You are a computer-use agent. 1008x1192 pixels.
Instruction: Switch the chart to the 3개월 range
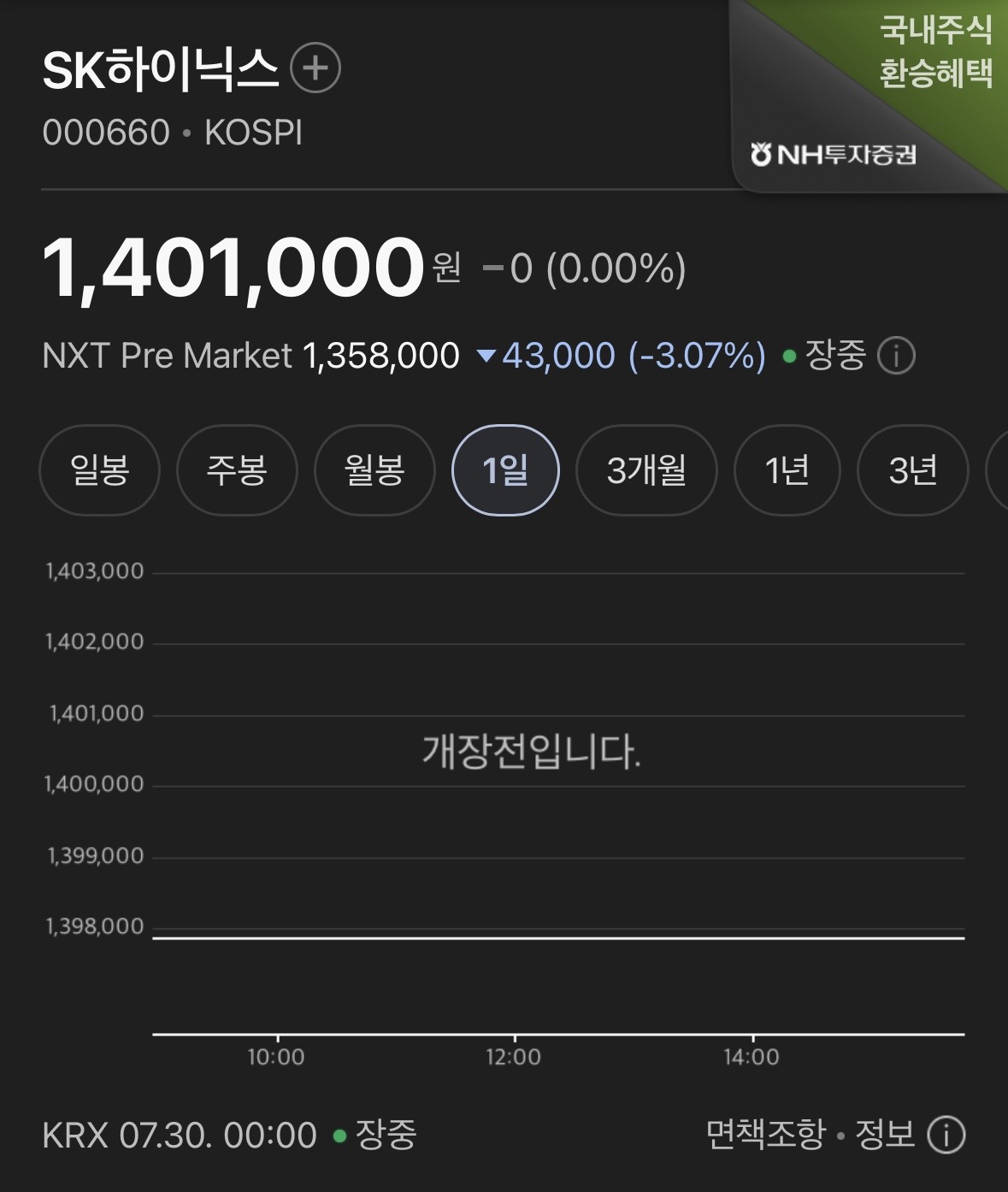coord(646,470)
